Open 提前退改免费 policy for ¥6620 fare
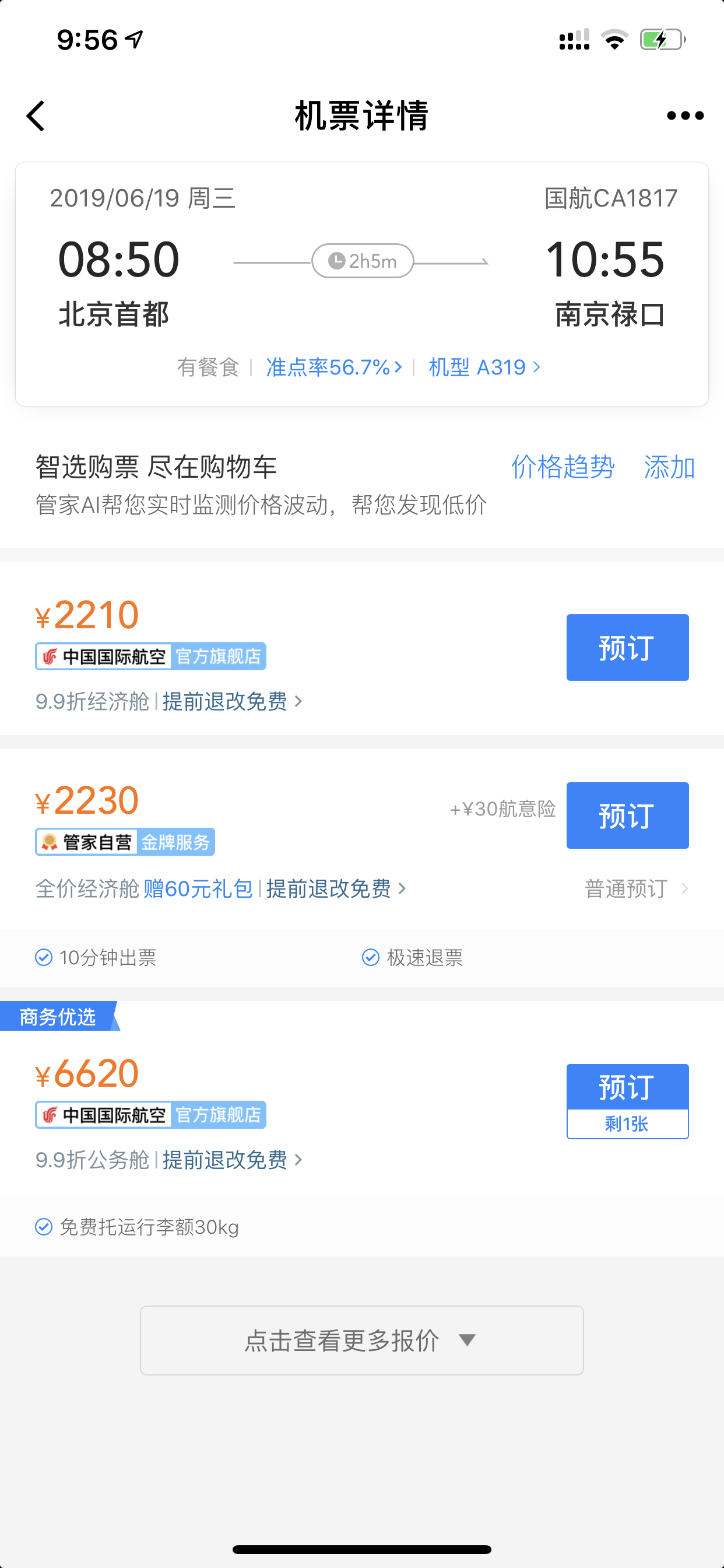The width and height of the screenshot is (724, 1568). (233, 1160)
